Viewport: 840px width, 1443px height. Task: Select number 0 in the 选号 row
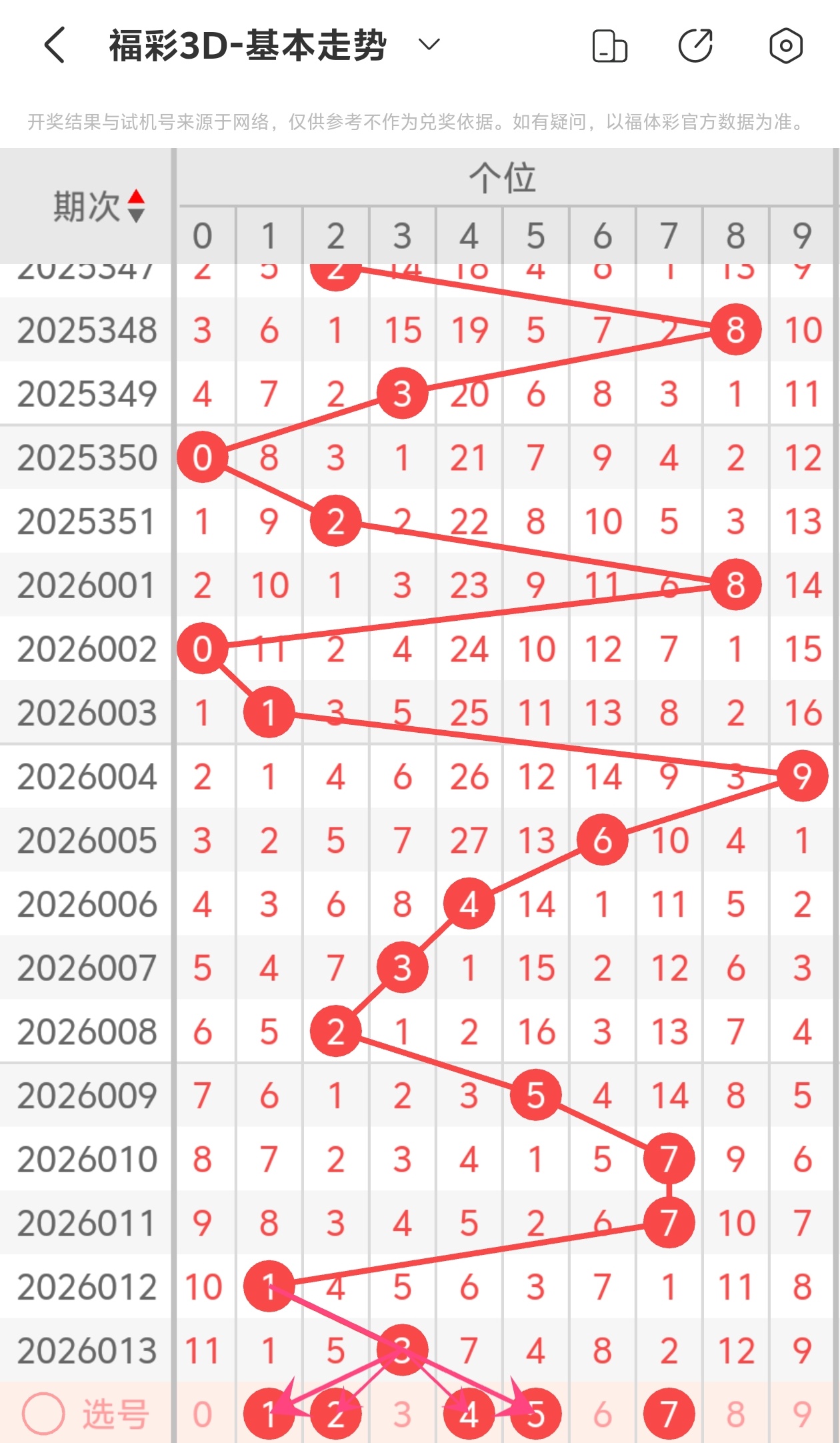pyautogui.click(x=203, y=1414)
